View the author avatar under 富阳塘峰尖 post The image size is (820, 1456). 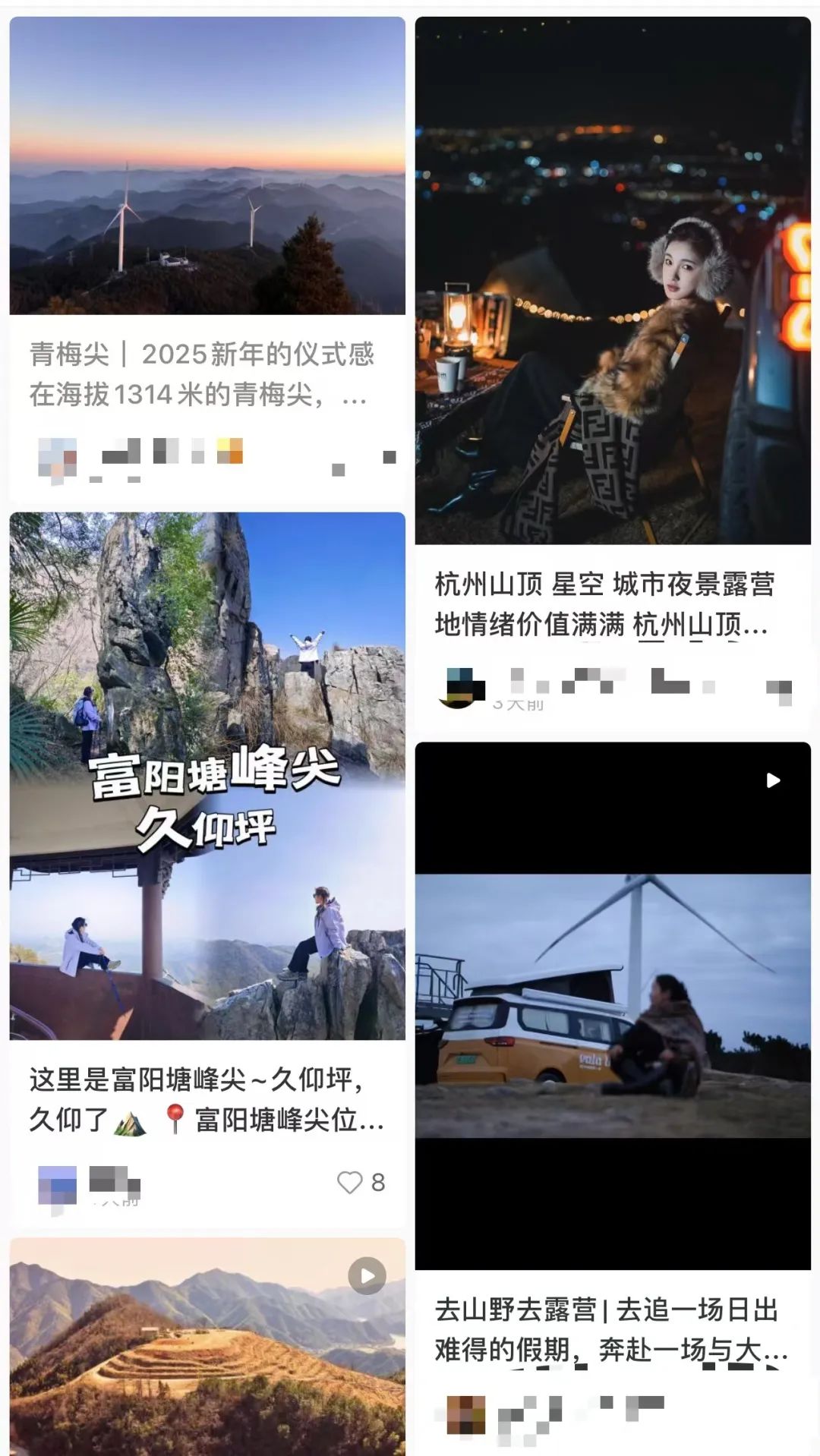(x=58, y=1185)
